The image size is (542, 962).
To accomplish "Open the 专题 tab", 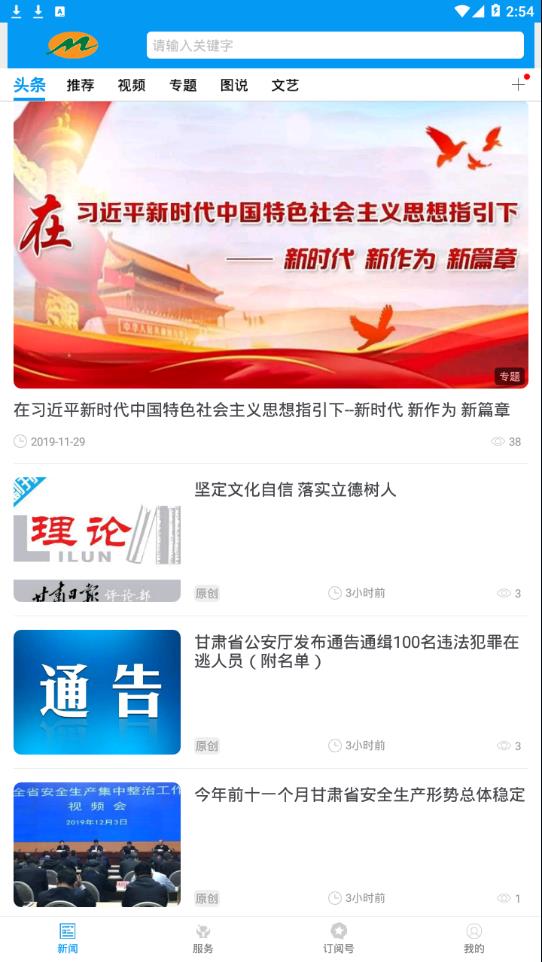I will point(183,85).
